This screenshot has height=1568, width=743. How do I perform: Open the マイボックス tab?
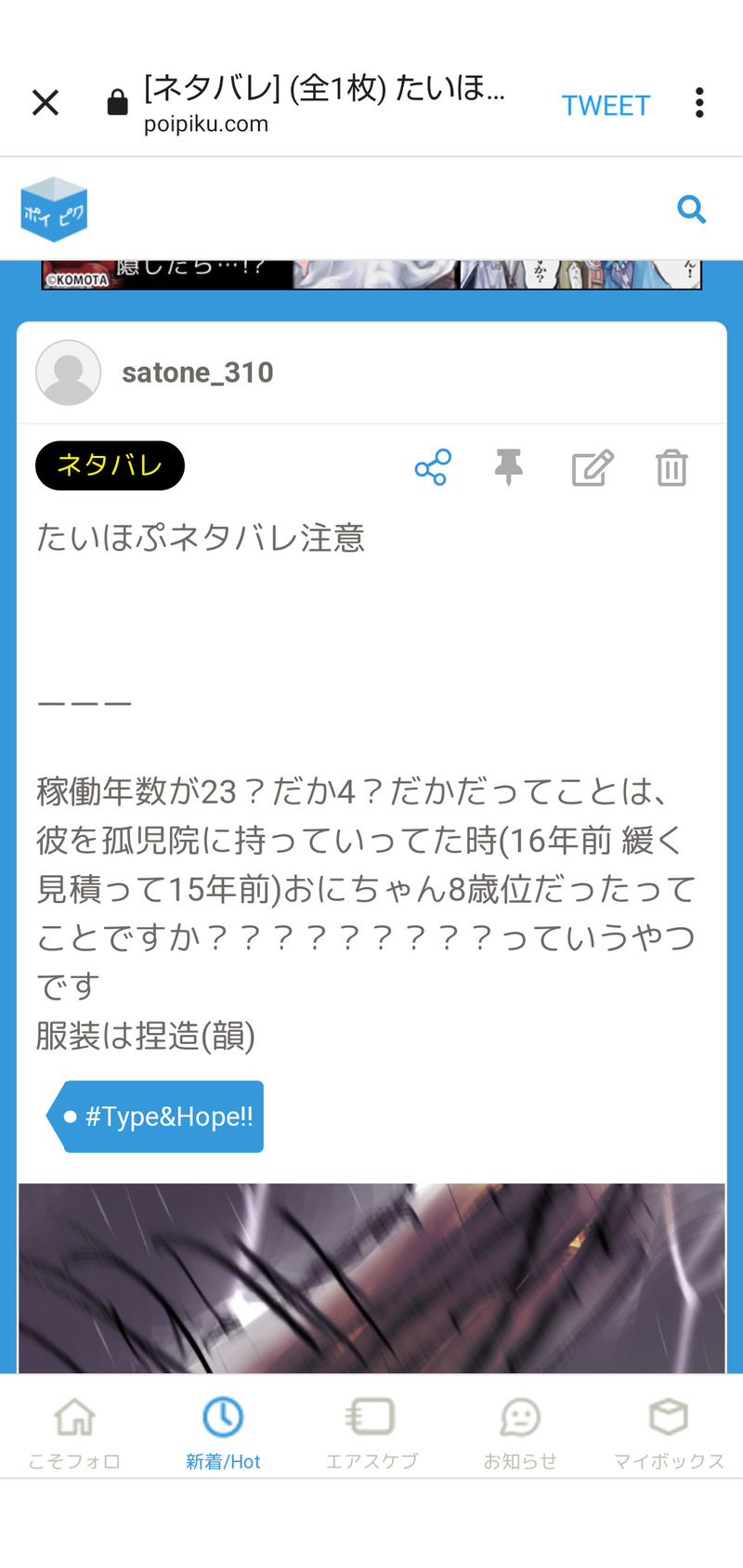coord(669,1431)
